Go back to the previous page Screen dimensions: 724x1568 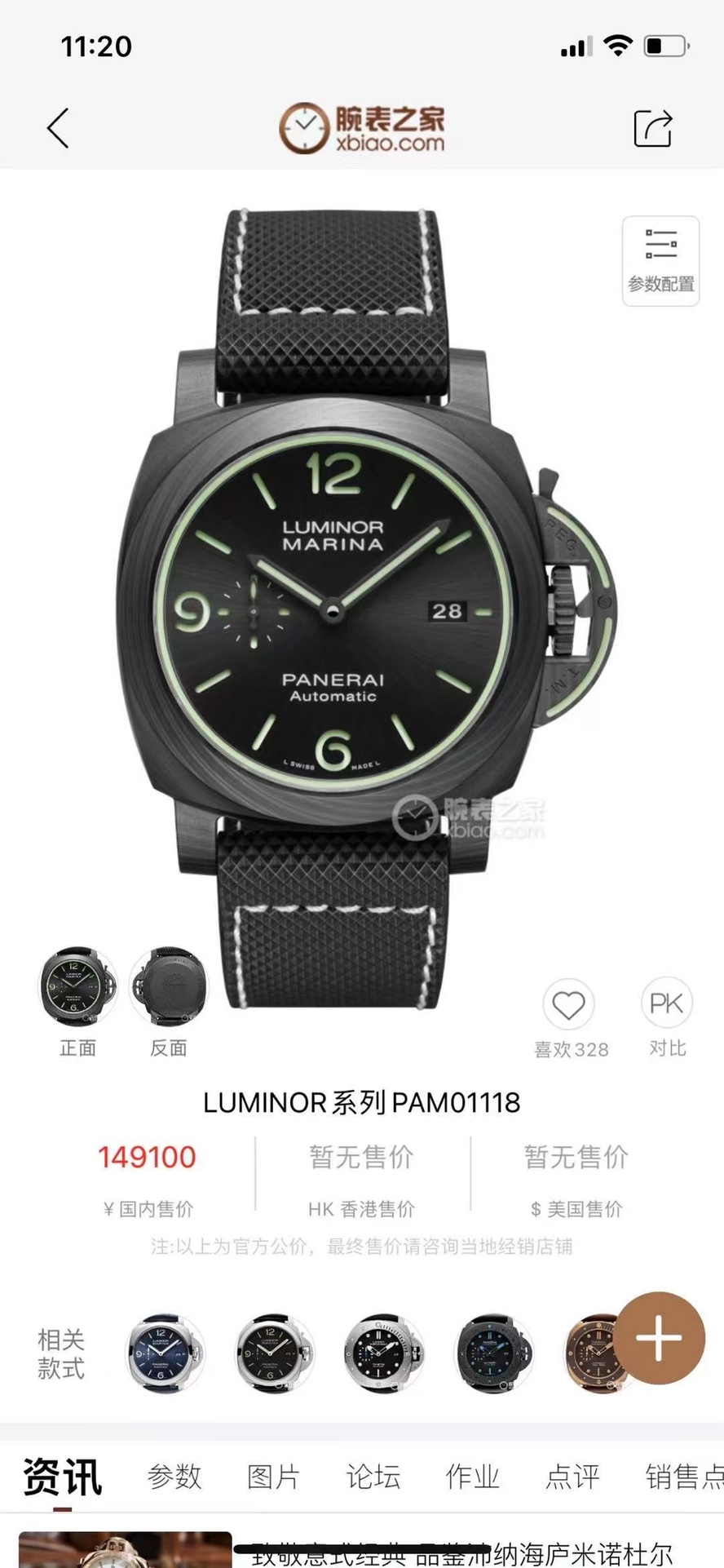point(58,129)
